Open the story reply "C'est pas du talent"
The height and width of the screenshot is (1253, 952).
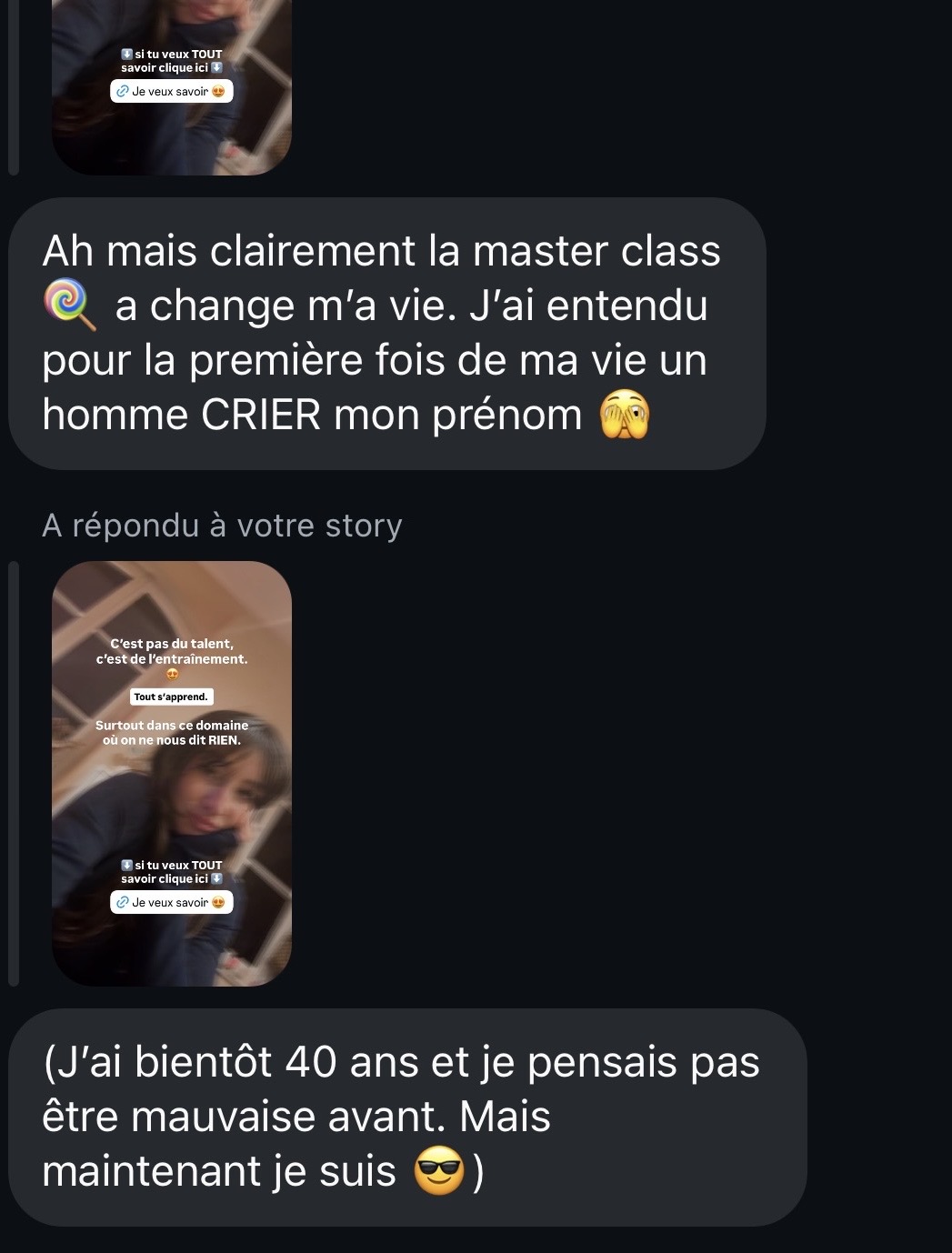coord(172,773)
